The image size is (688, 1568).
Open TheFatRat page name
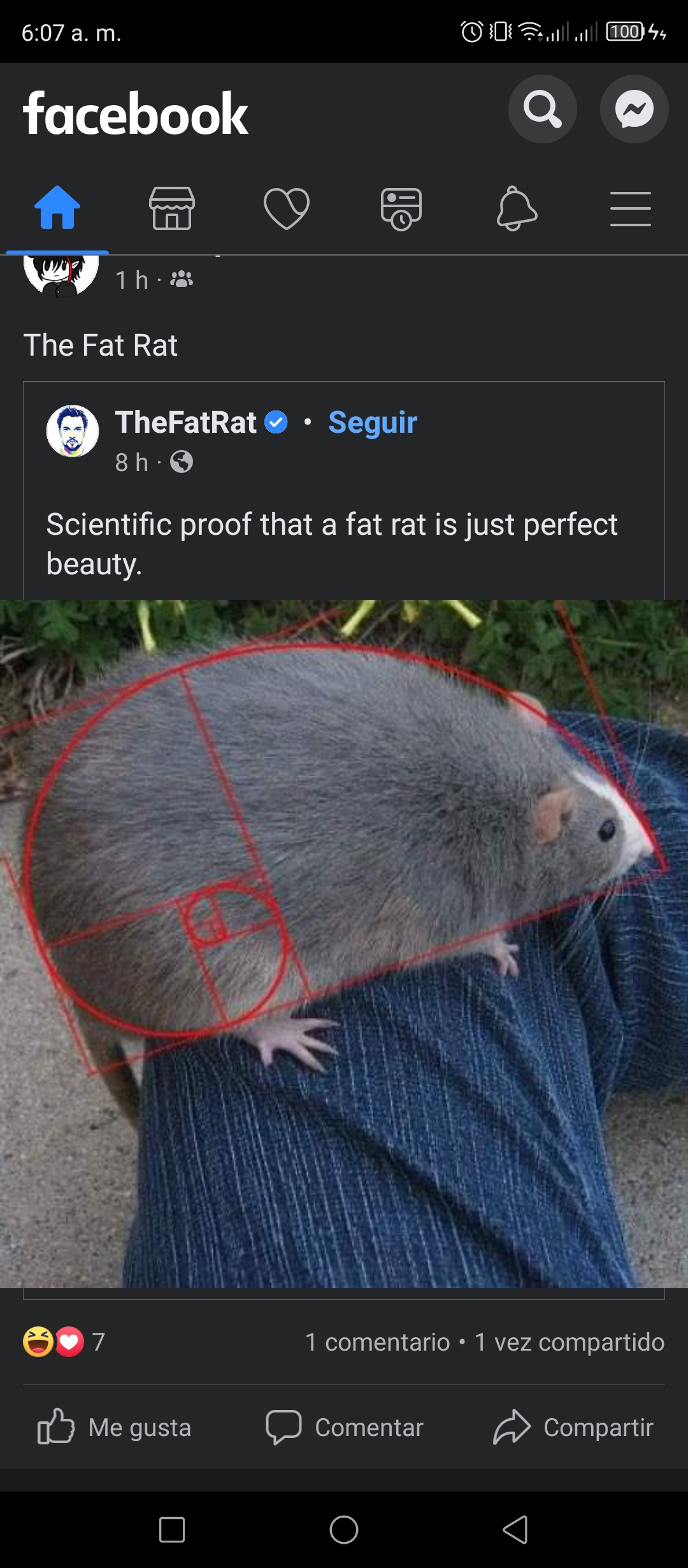pyautogui.click(x=185, y=422)
